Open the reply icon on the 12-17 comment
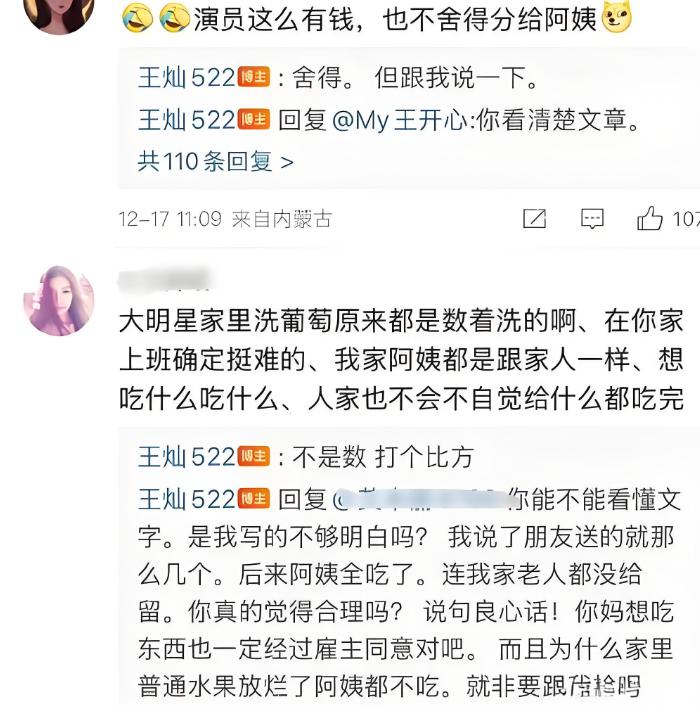The width and height of the screenshot is (700, 705). [592, 218]
